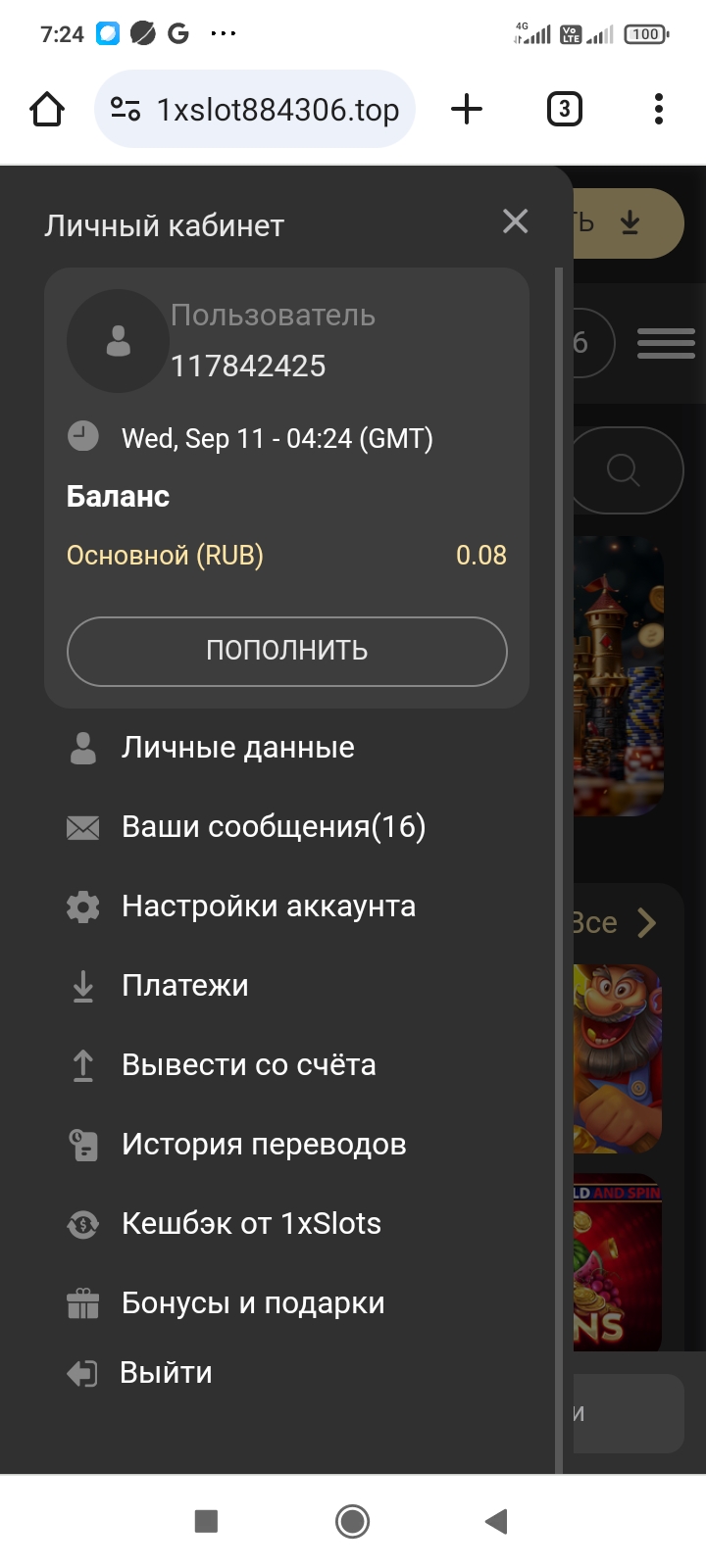Open the browser overflow menu
706x1568 pixels.
tap(658, 110)
